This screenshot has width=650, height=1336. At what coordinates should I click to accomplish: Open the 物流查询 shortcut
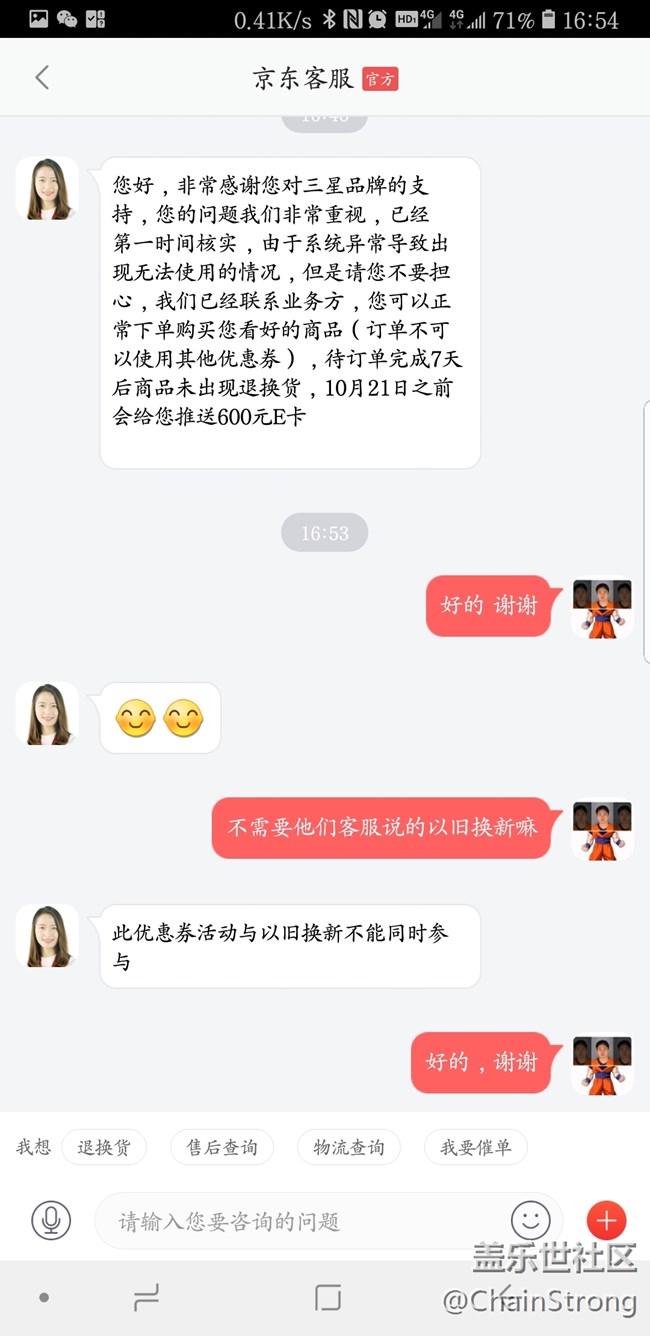[x=349, y=1147]
